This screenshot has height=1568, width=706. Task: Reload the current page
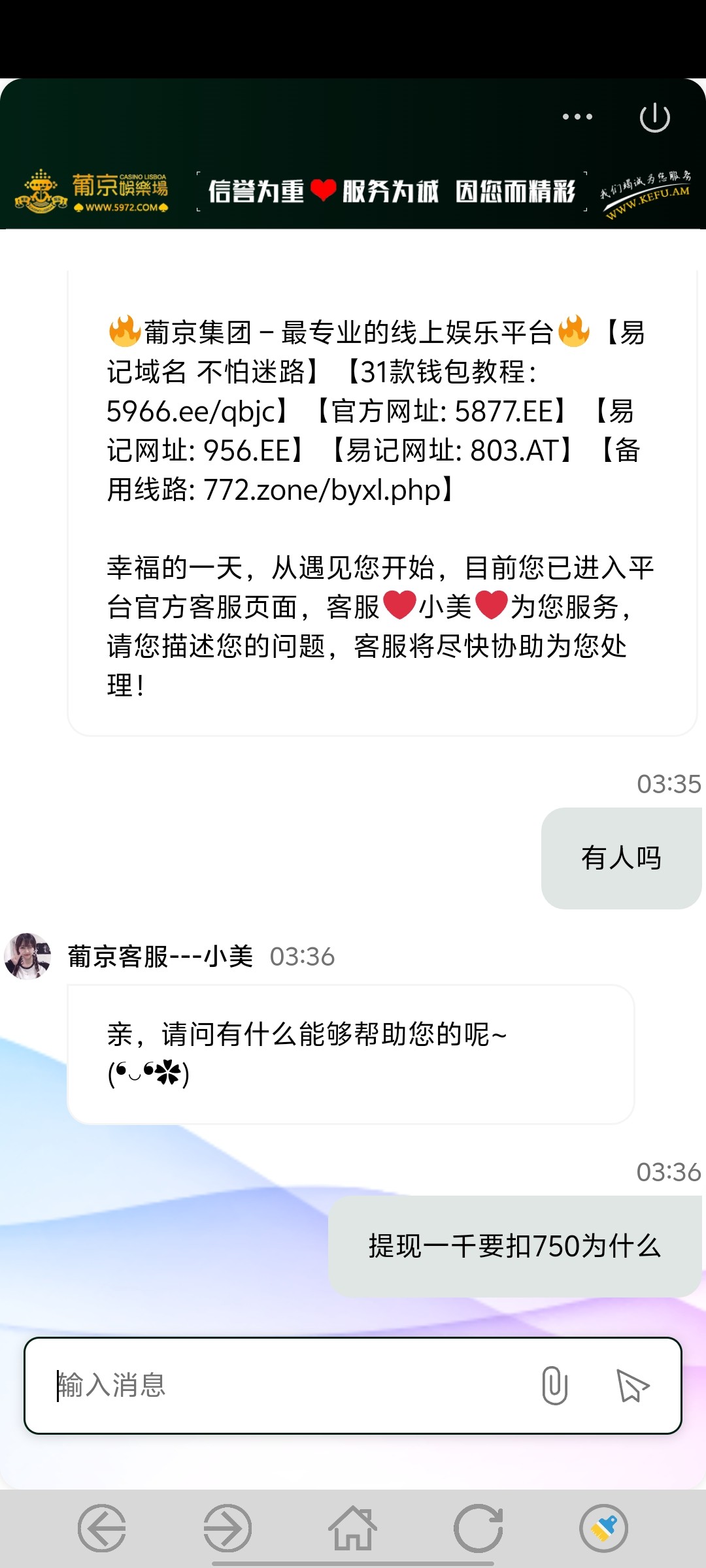479,1528
